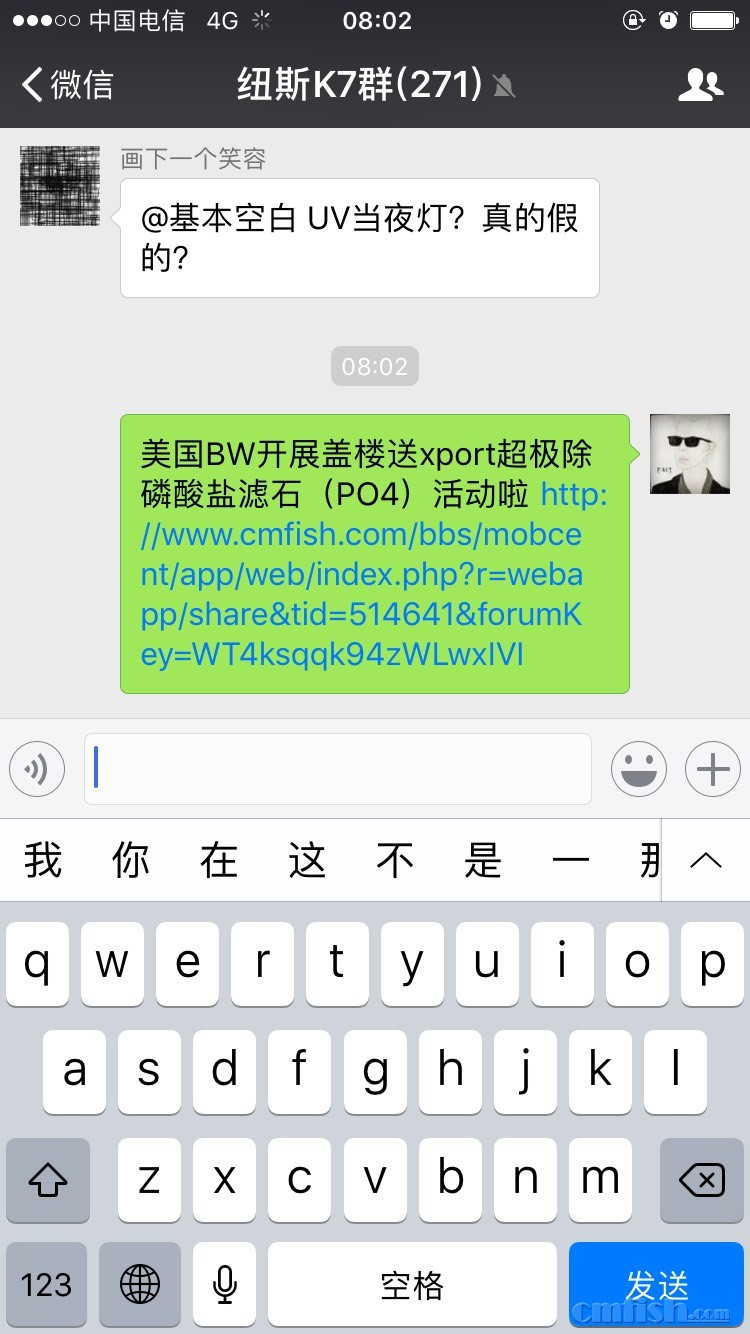Toggle the Shift key on the keyboard
This screenshot has height=1334, width=750.
47,1180
